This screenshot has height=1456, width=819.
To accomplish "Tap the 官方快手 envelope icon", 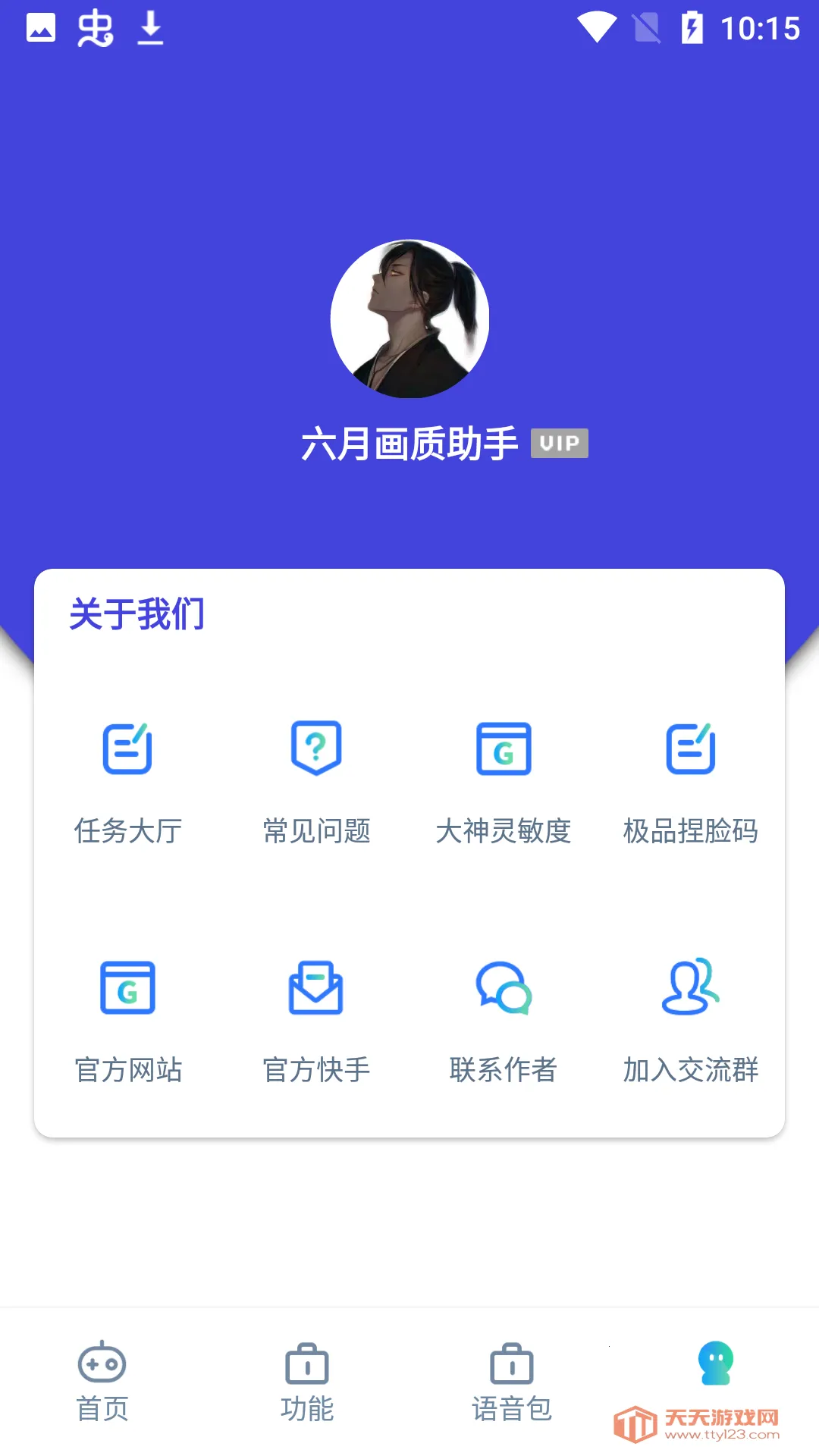I will pyautogui.click(x=315, y=988).
